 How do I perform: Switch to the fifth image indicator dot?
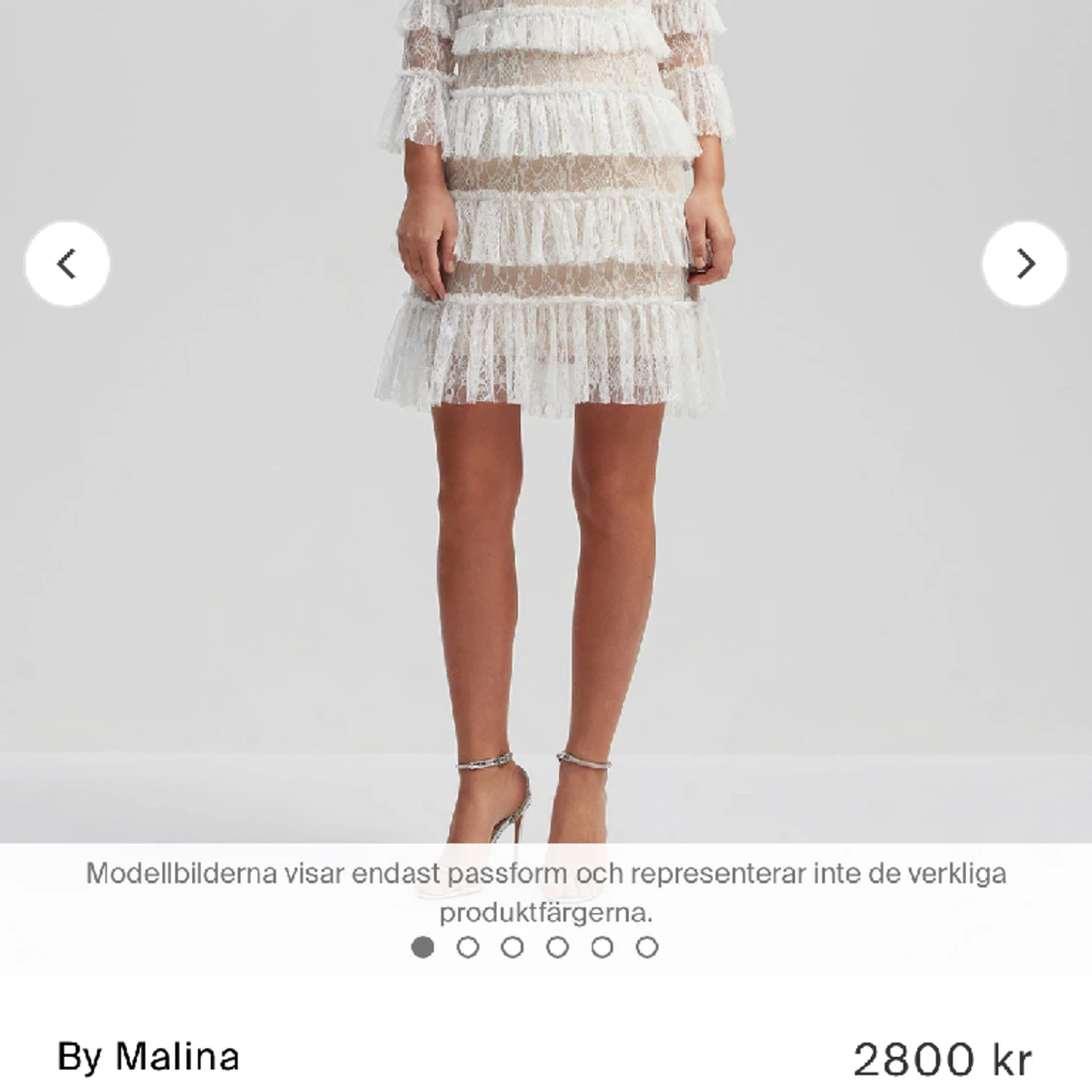click(x=602, y=947)
